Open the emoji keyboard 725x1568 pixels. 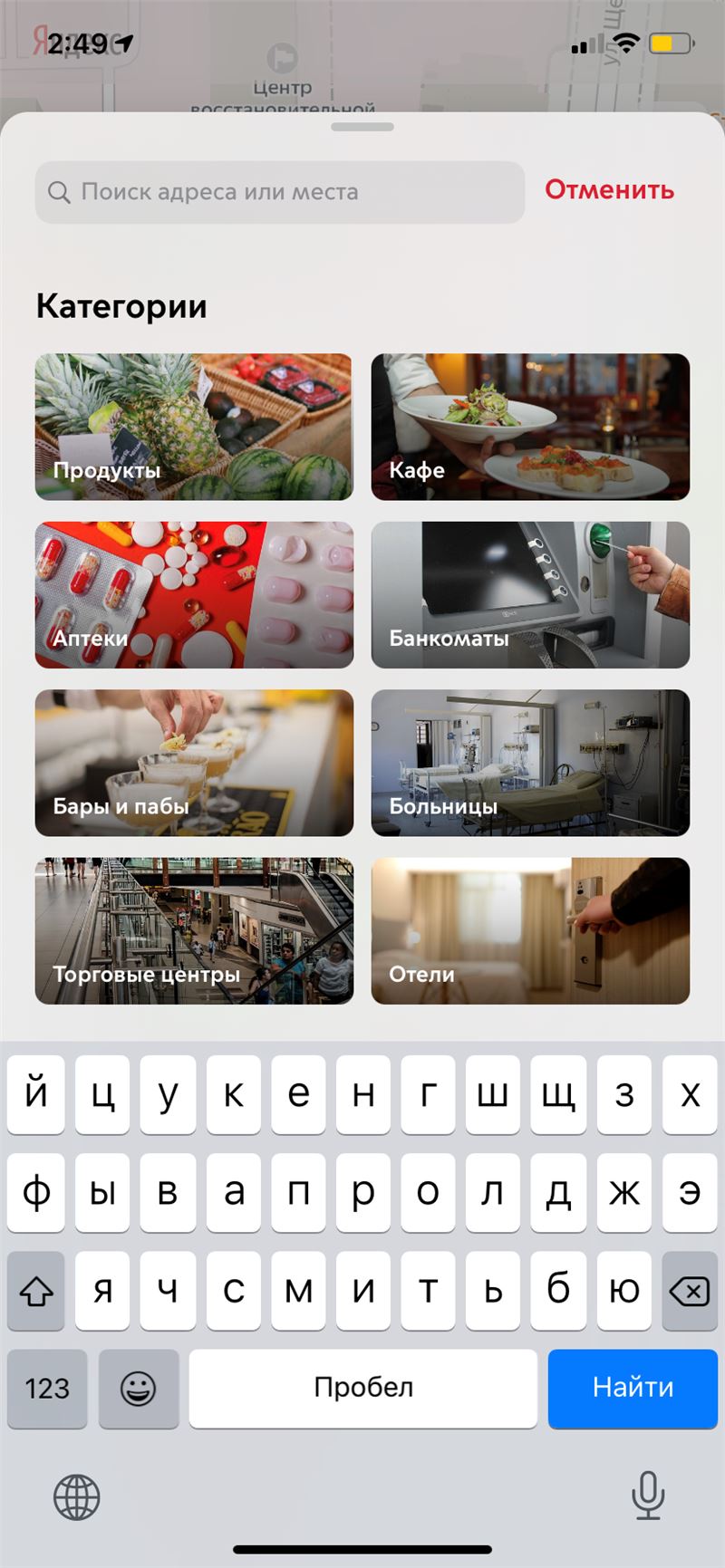pyautogui.click(x=139, y=1388)
